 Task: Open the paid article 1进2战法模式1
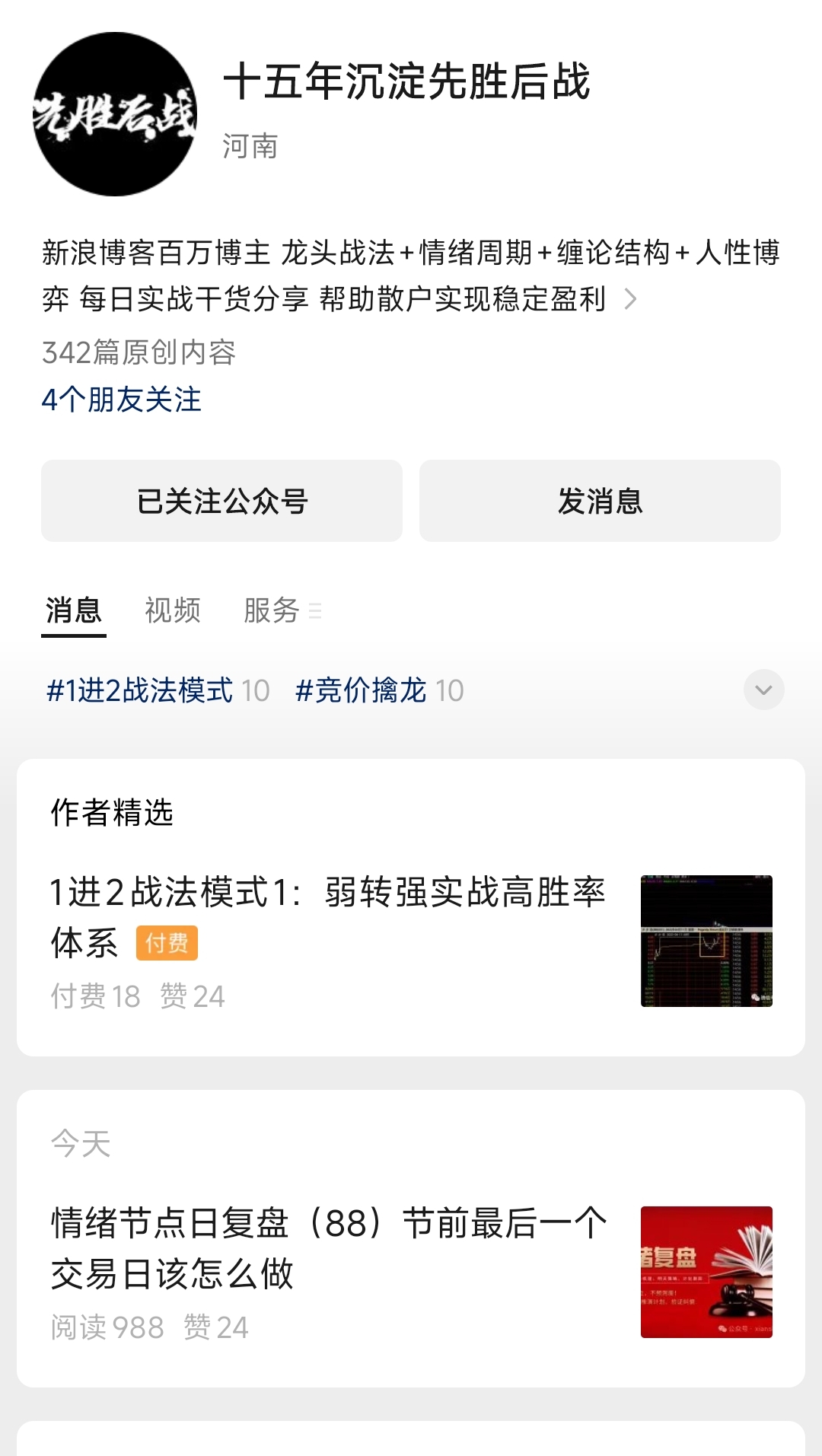(327, 917)
